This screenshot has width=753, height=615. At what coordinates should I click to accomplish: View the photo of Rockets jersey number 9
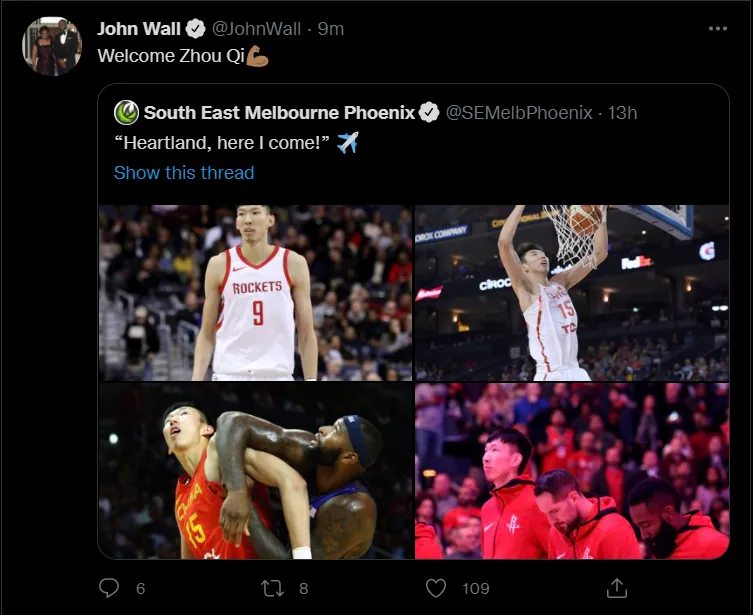point(255,292)
